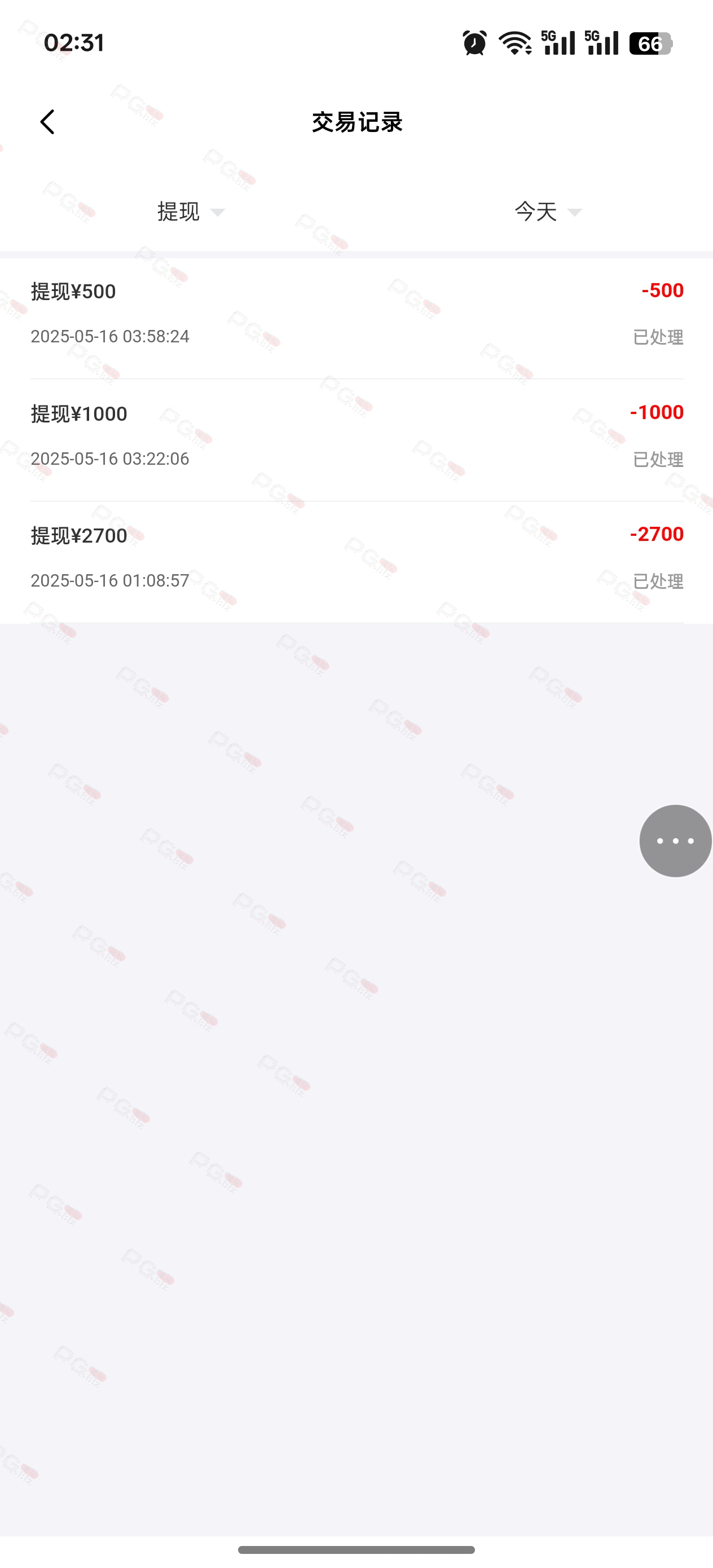Viewport: 713px width, 1568px height.
Task: Expand the 今天 date filter dropdown
Action: point(547,212)
